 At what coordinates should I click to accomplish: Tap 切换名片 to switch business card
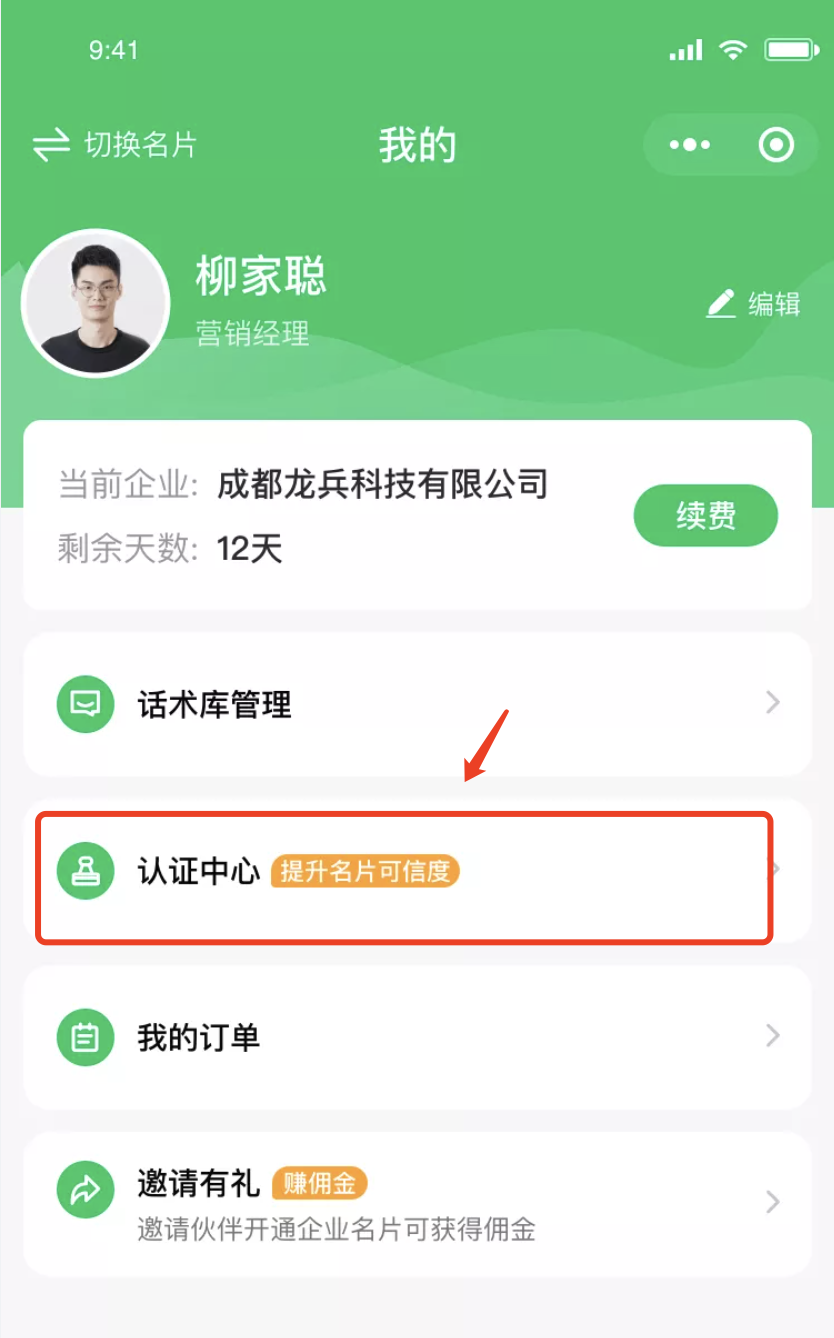(115, 145)
